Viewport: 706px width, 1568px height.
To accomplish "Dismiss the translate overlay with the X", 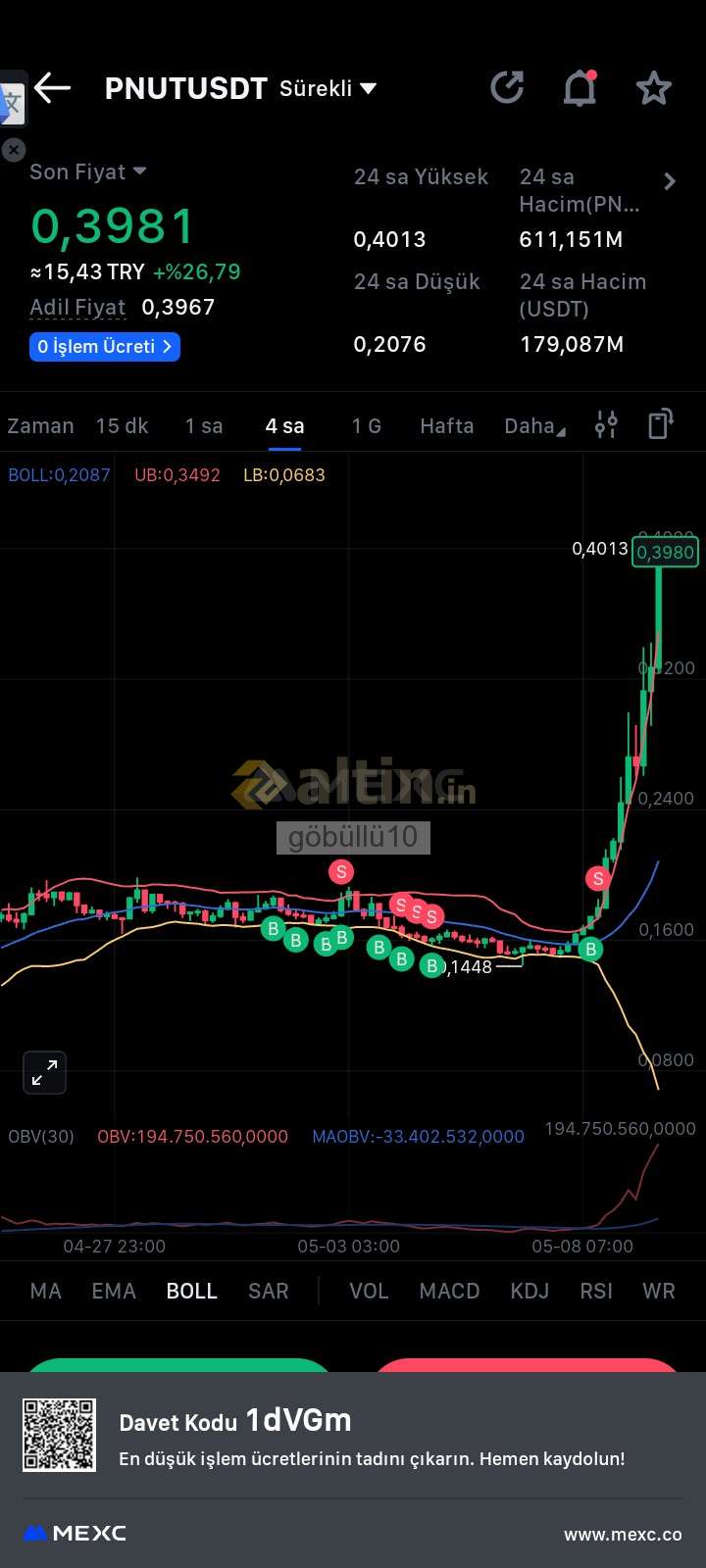I will (x=14, y=150).
